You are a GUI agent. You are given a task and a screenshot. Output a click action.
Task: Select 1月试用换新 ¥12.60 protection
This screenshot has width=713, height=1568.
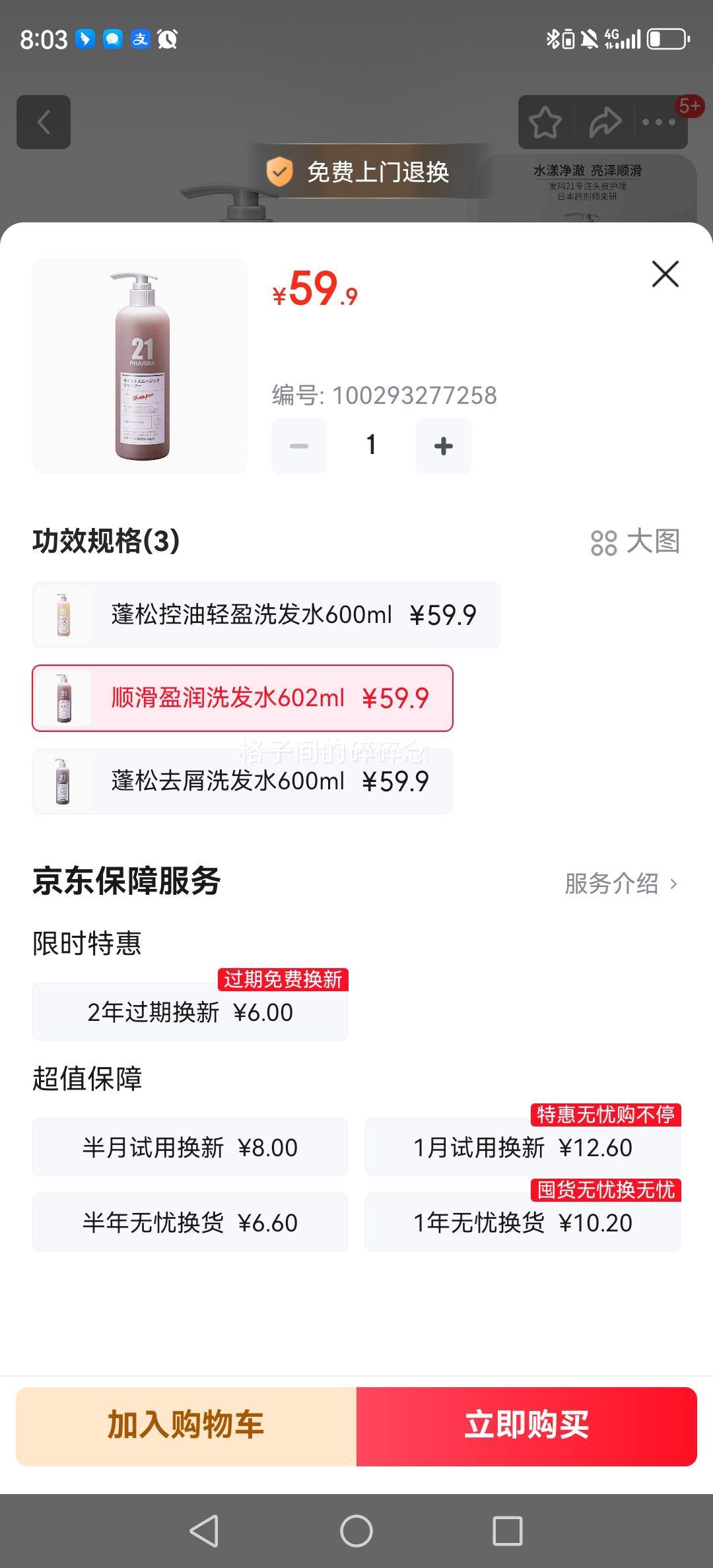pyautogui.click(x=522, y=1148)
